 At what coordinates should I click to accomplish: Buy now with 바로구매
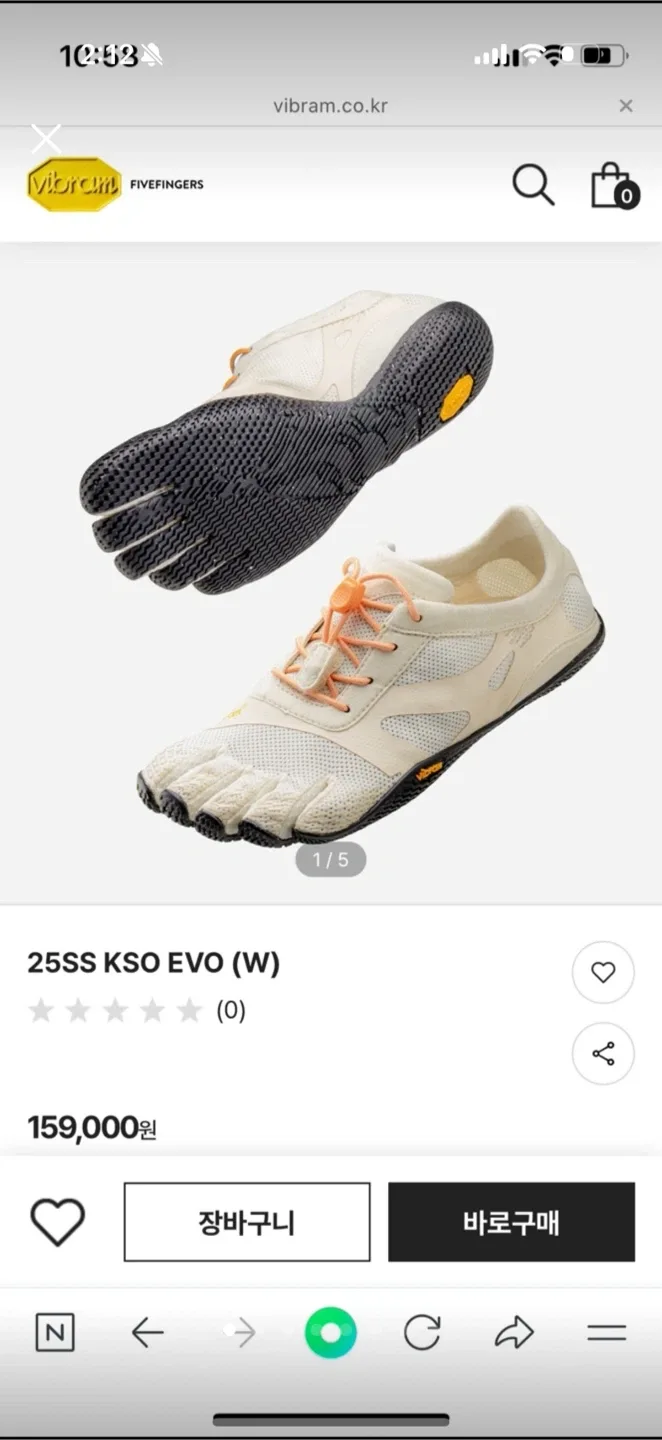pos(511,1222)
